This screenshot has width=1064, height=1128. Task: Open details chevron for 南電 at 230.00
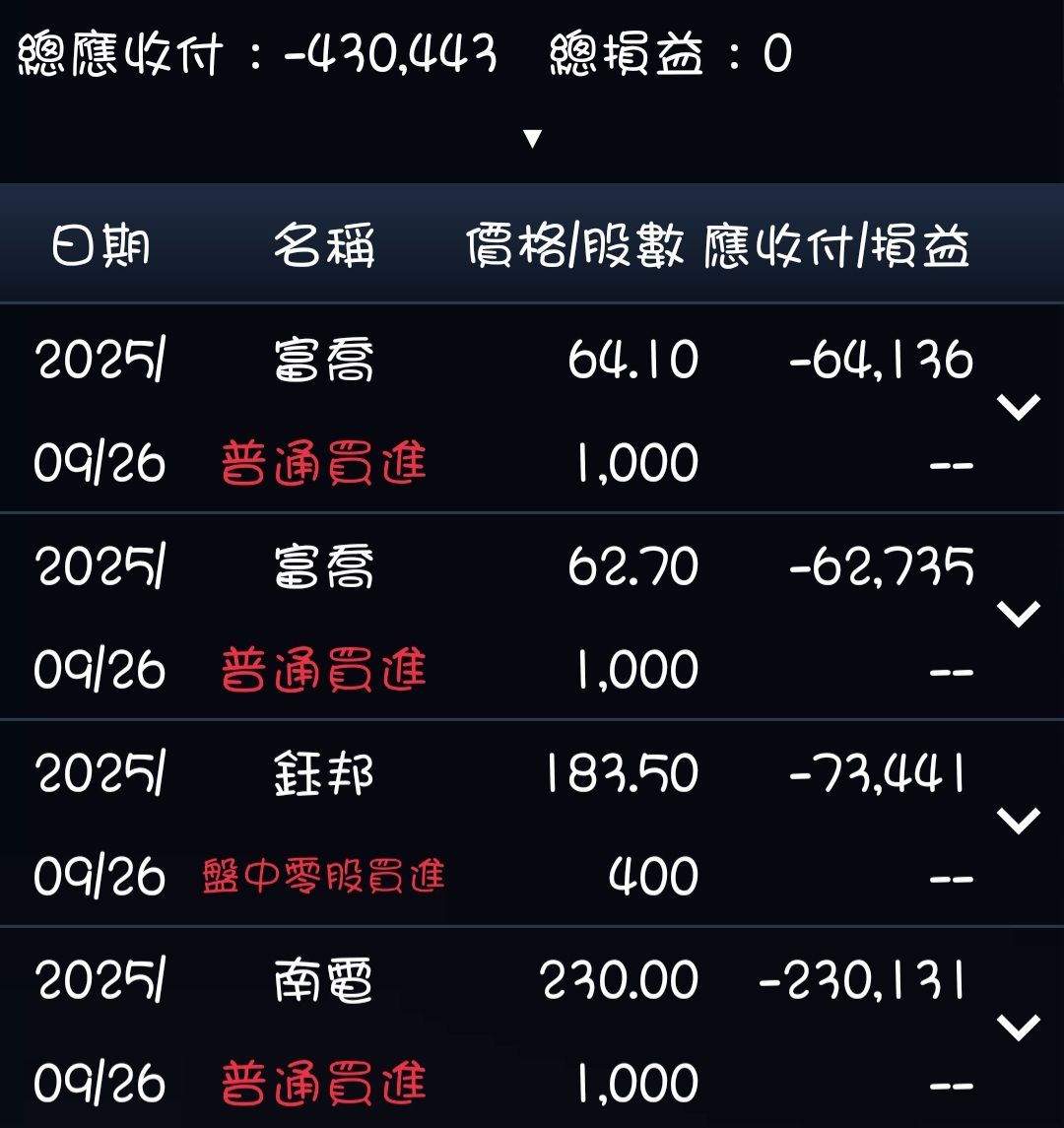click(x=1019, y=1028)
